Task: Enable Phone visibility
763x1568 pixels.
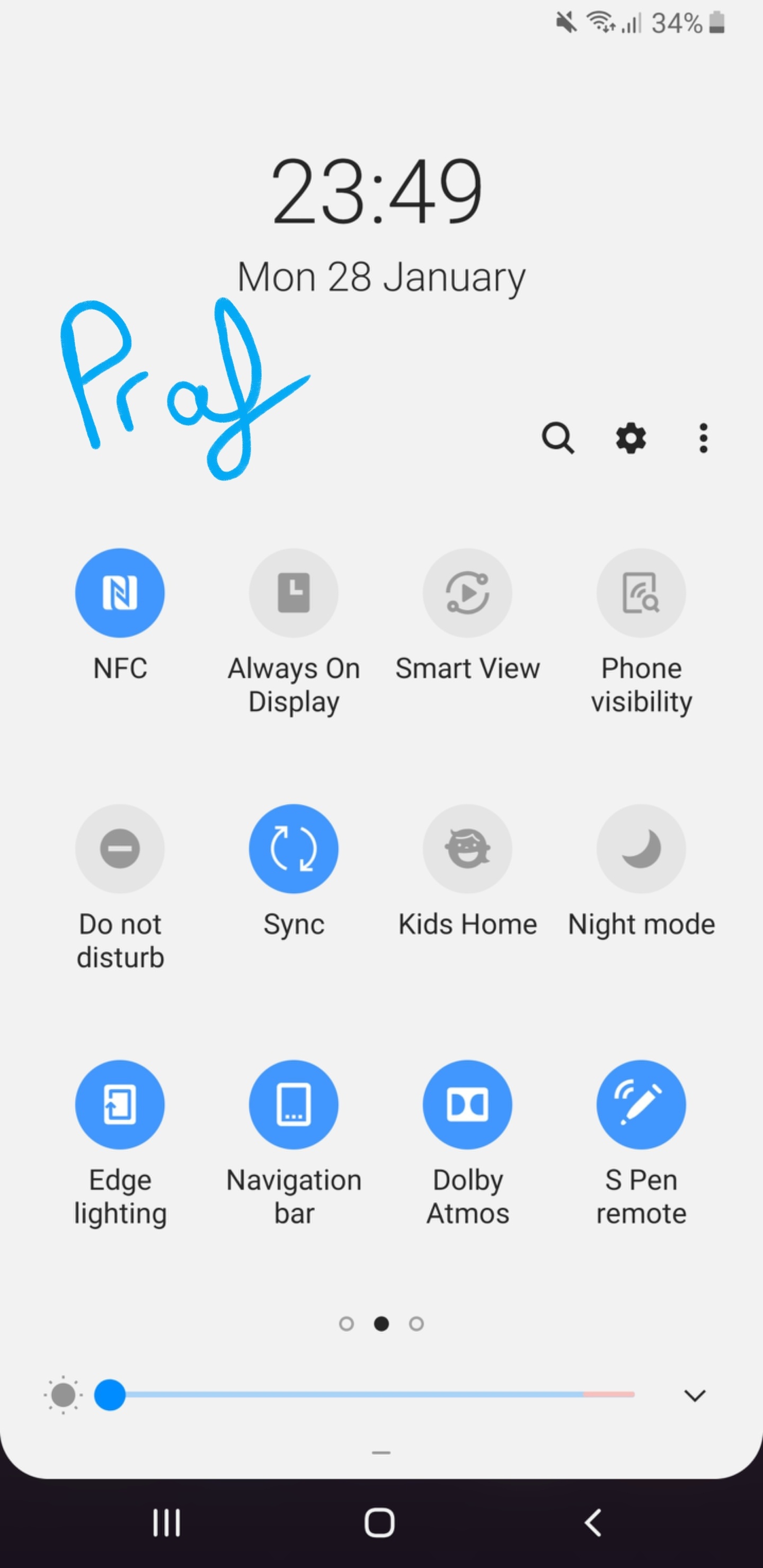Action: [641, 593]
